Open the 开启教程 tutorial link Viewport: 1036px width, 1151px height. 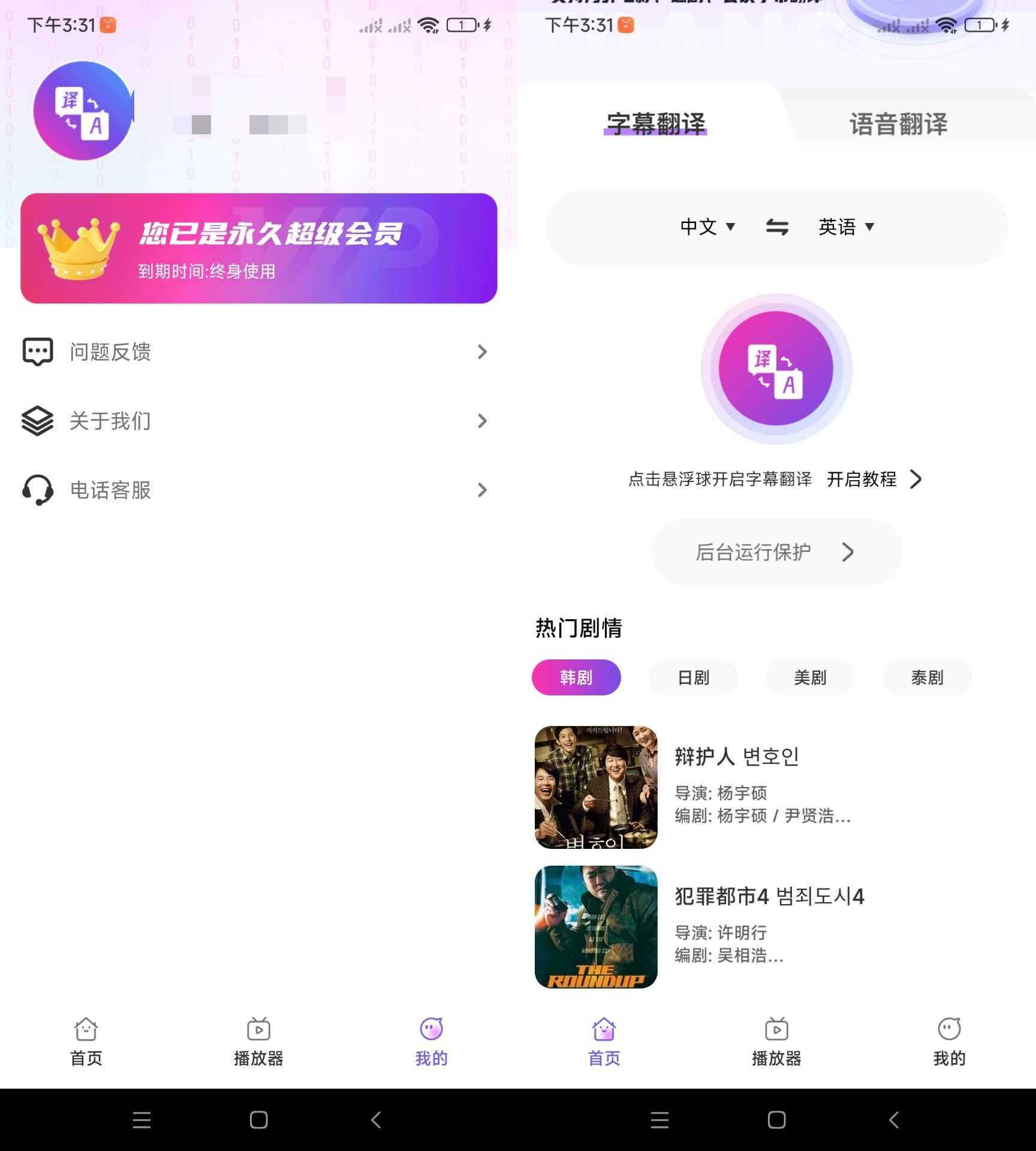(x=862, y=479)
